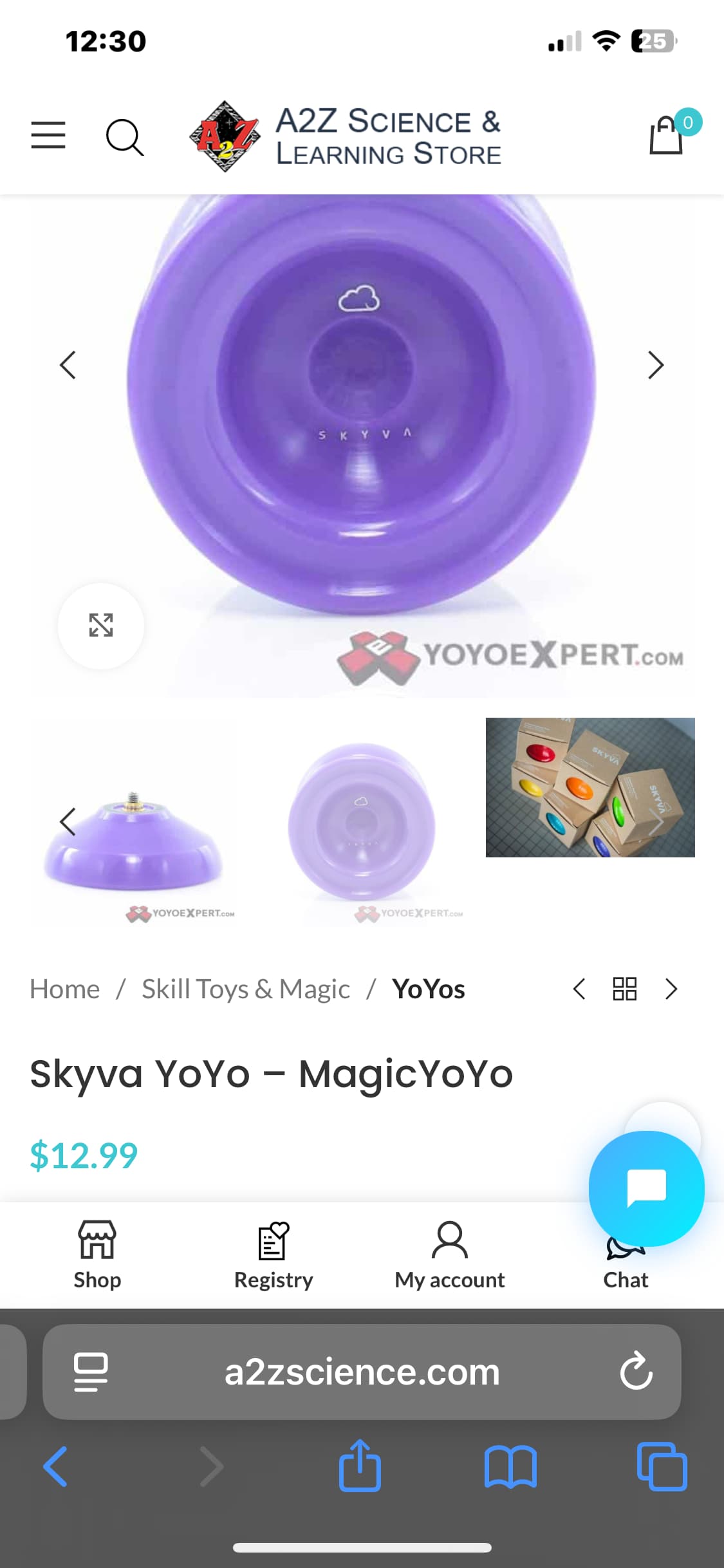Open Skill Toys & Magic category
The height and width of the screenshot is (1568, 724).
click(x=246, y=989)
